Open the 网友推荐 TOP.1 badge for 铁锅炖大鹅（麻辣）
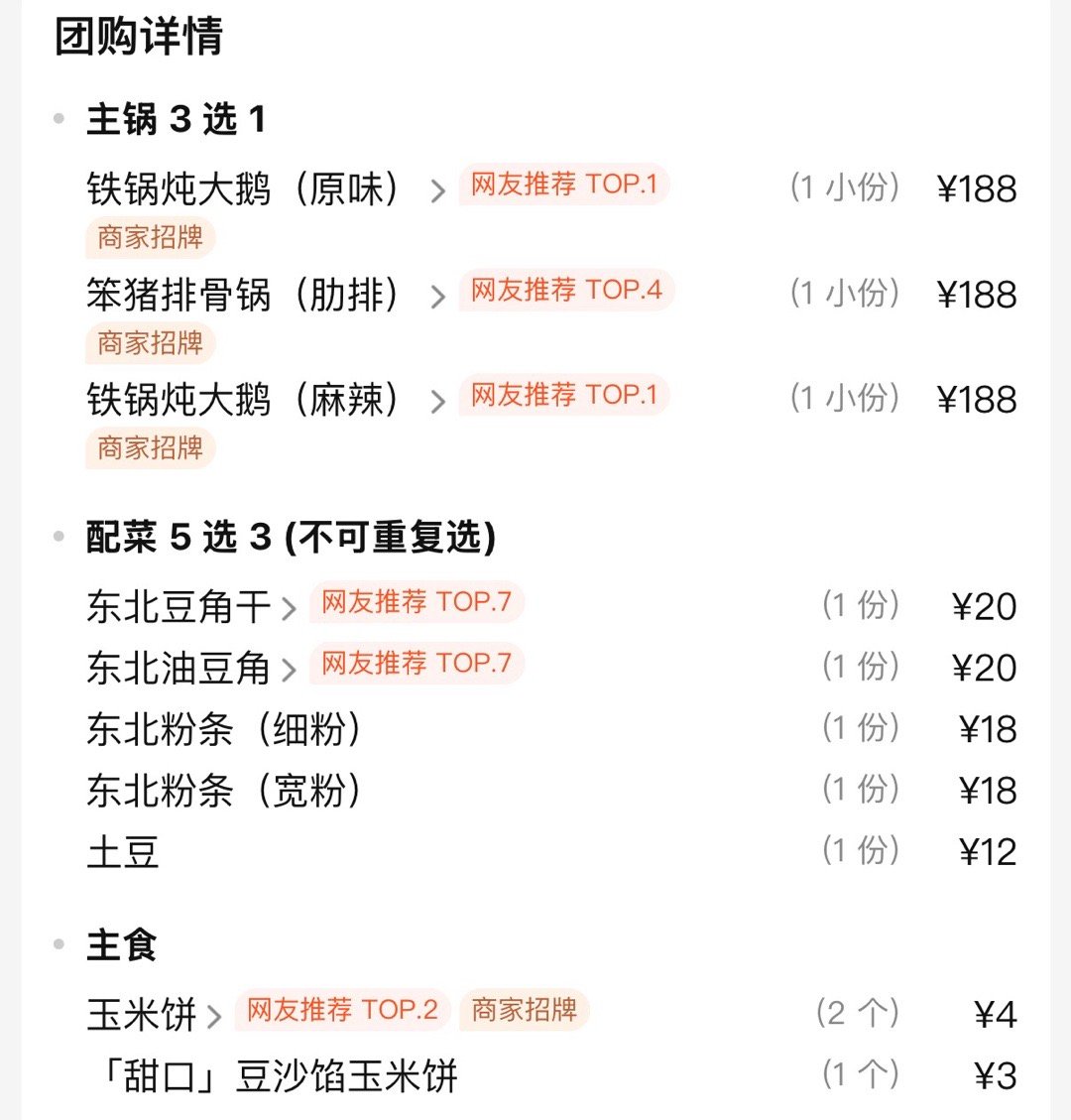 (563, 395)
